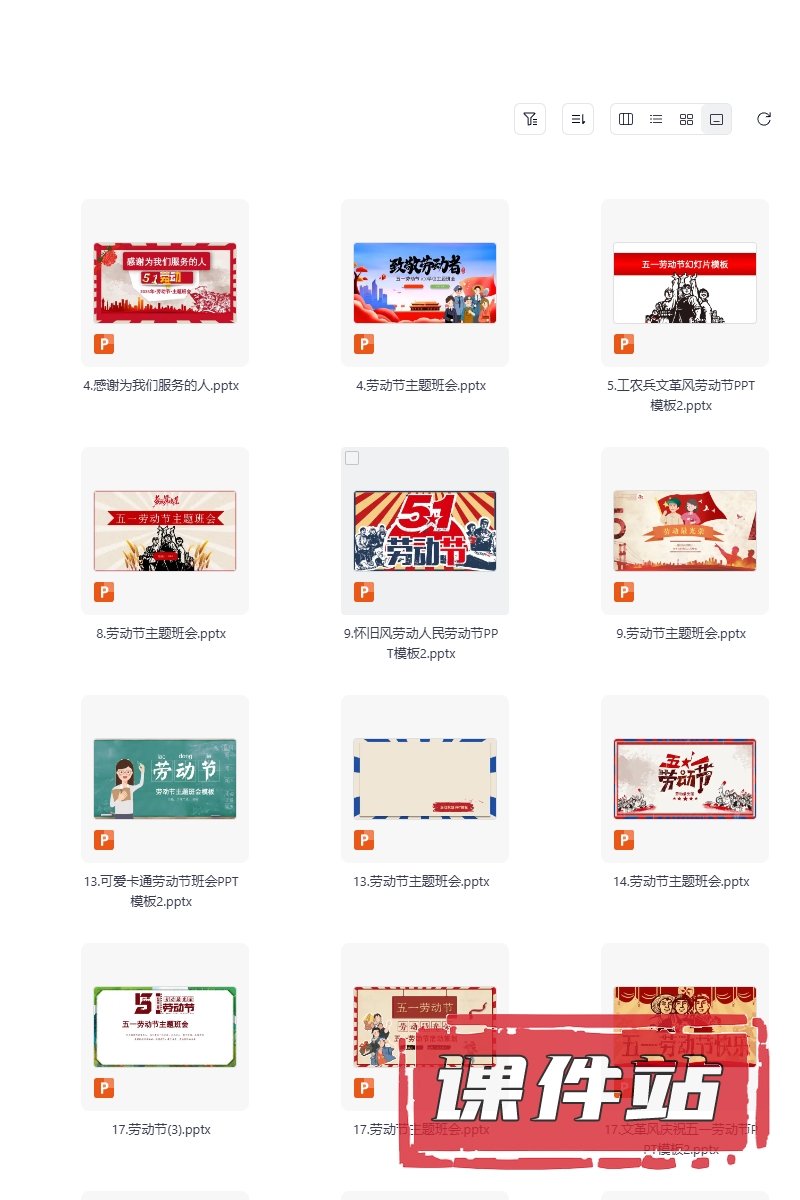
Task: Open the sort order menu
Action: pyautogui.click(x=578, y=119)
